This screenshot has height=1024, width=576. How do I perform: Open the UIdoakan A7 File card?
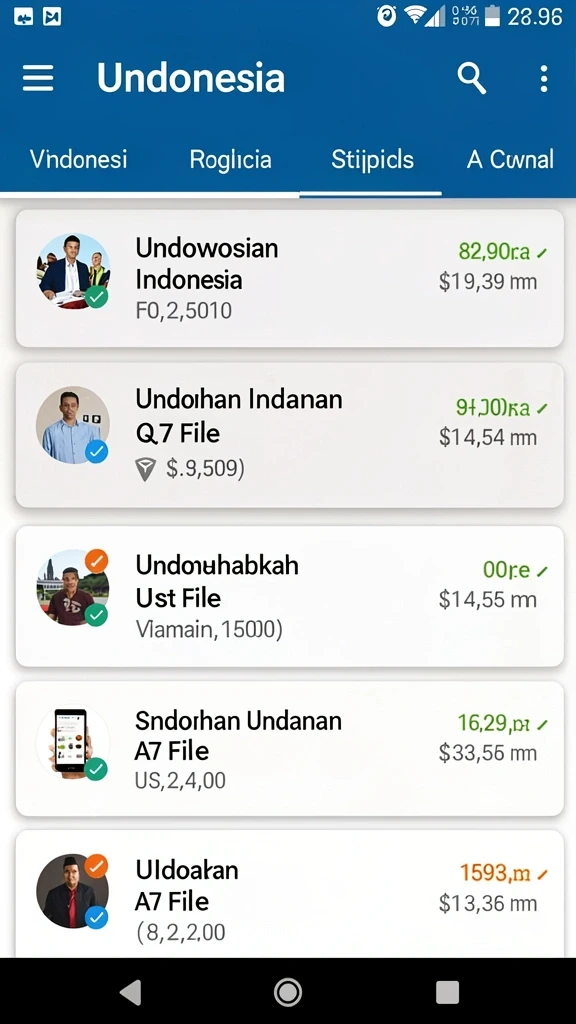click(289, 894)
